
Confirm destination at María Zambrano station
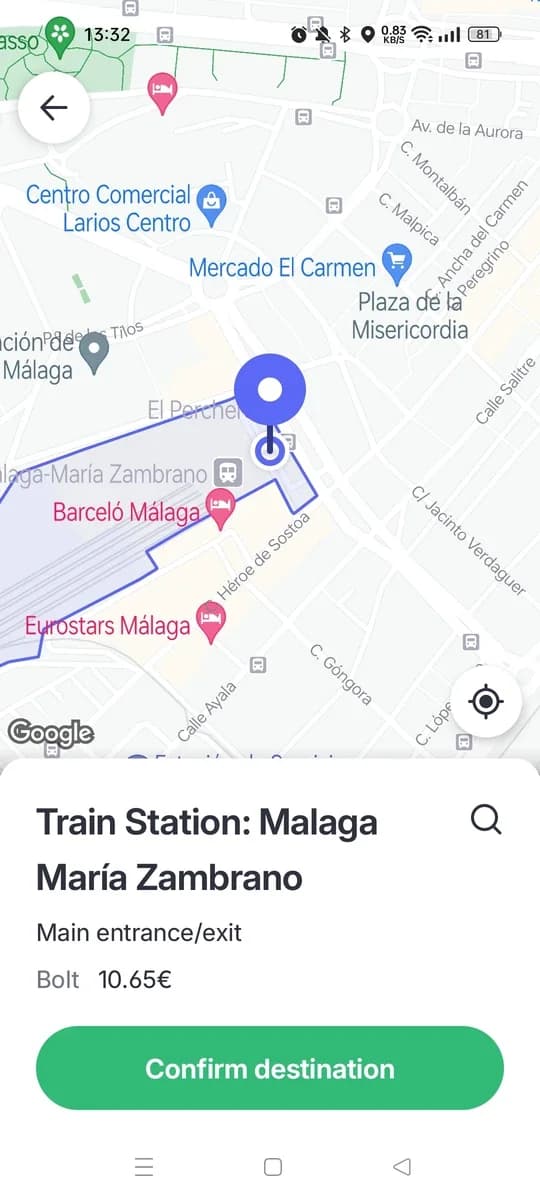coord(270,1068)
